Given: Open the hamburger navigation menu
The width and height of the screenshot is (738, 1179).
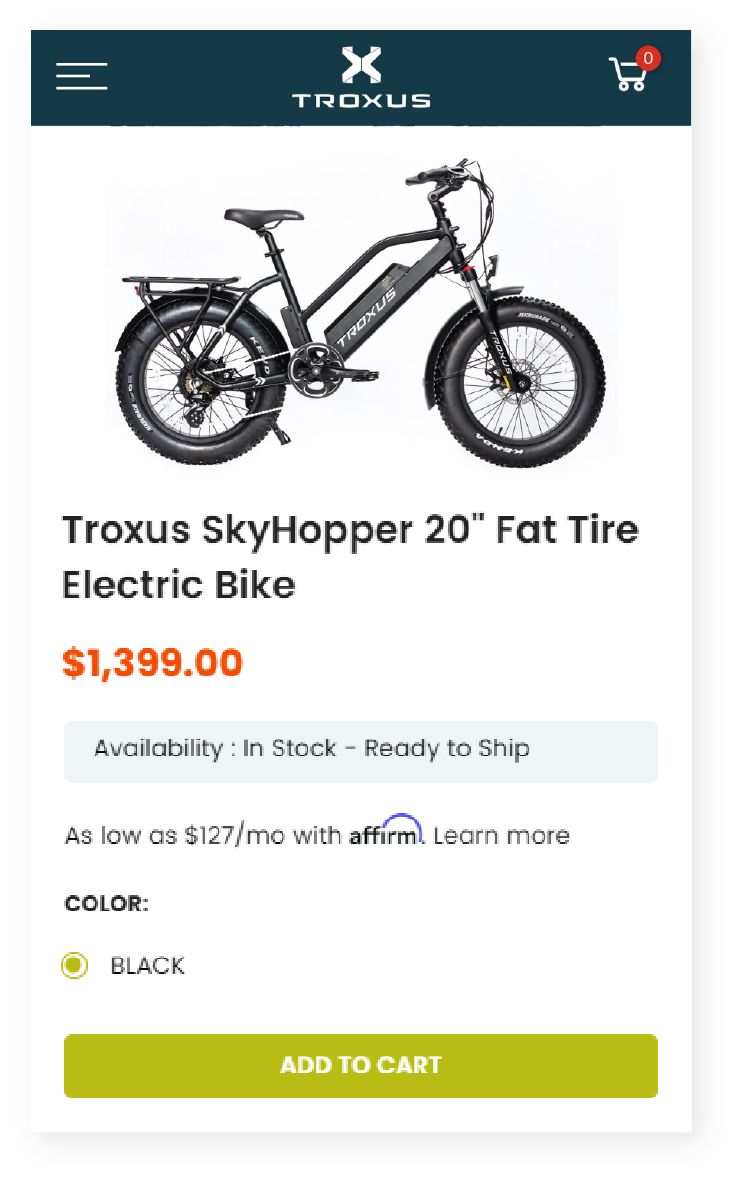Looking at the screenshot, I should pyautogui.click(x=81, y=76).
